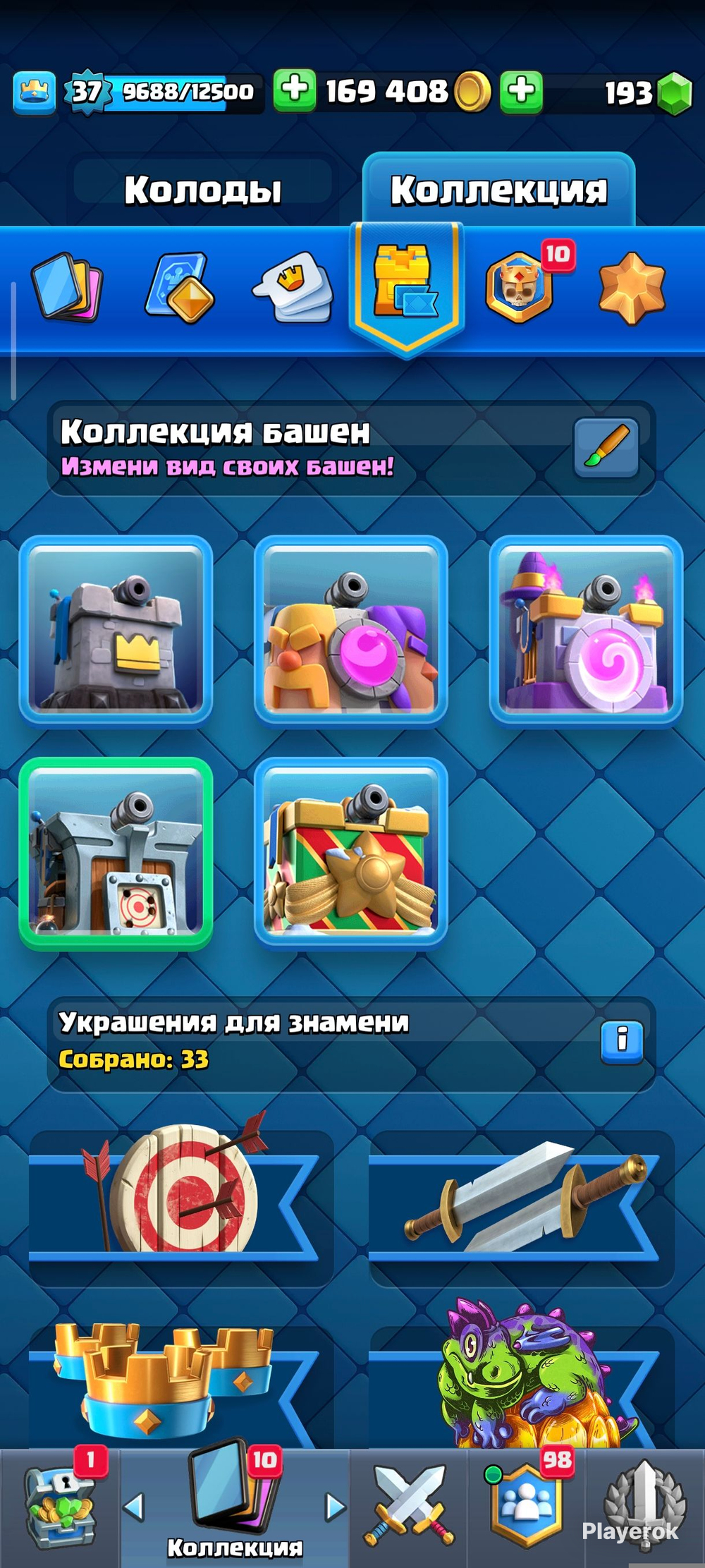The height and width of the screenshot is (1568, 705).
Task: Choose the archery target banner decoration
Action: (180, 1191)
